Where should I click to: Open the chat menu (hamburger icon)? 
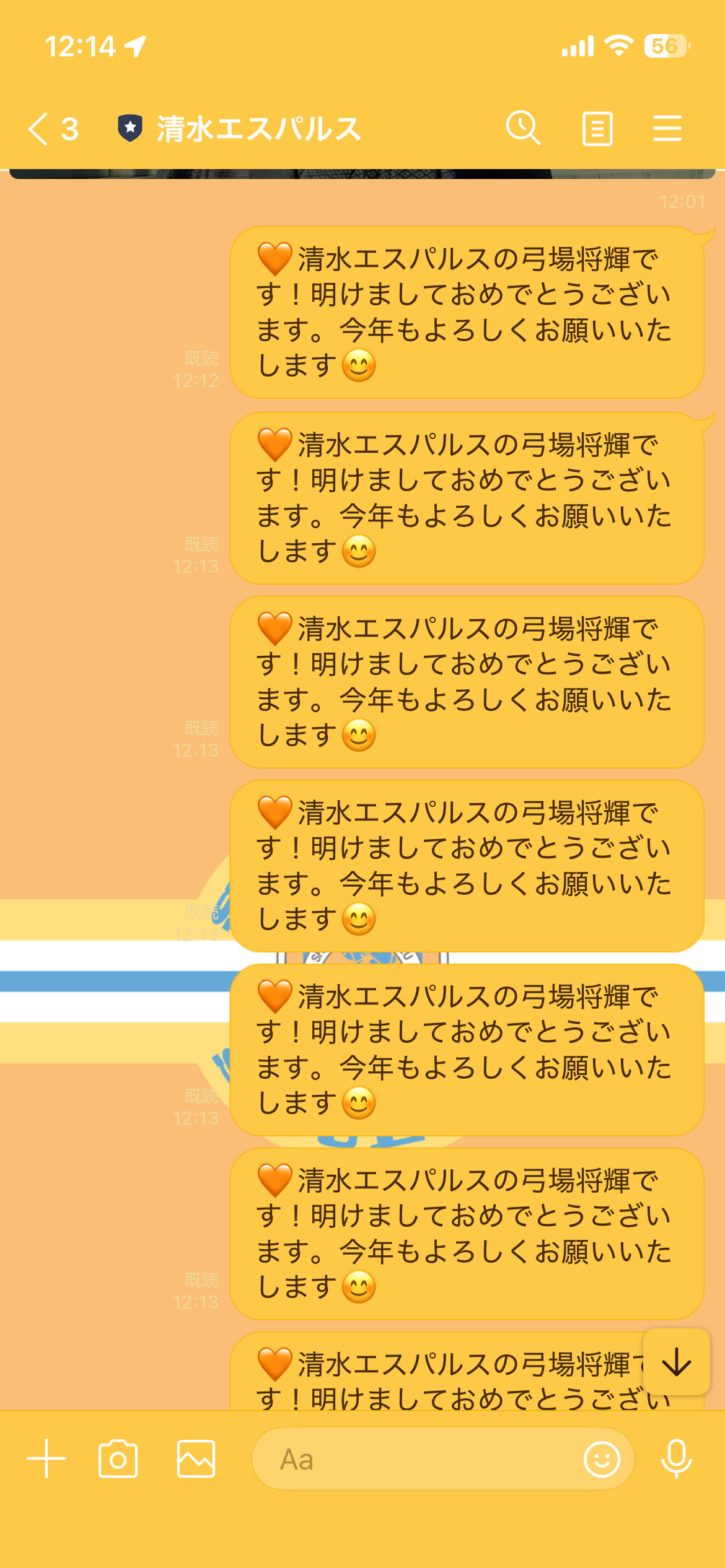(x=667, y=129)
